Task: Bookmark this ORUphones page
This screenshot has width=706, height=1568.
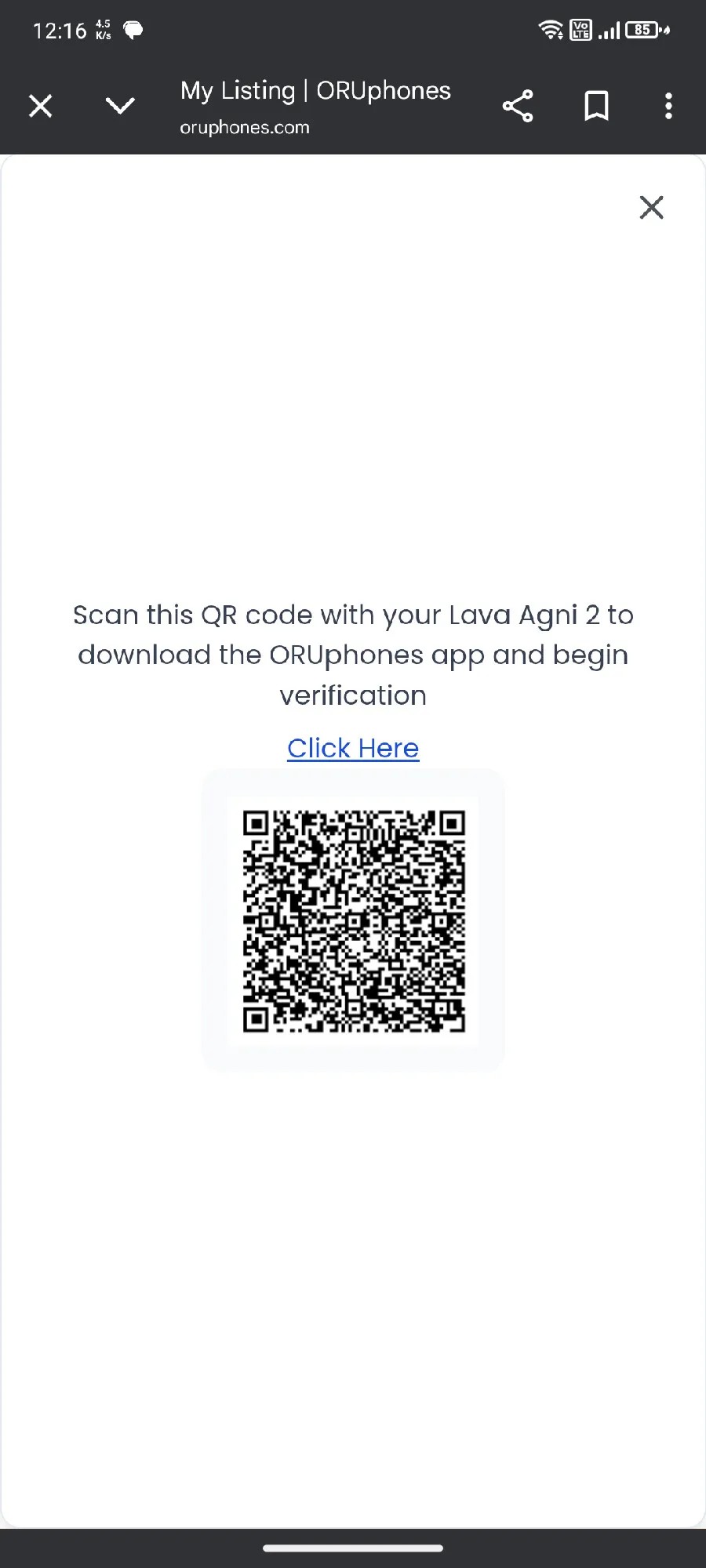Action: pyautogui.click(x=596, y=106)
